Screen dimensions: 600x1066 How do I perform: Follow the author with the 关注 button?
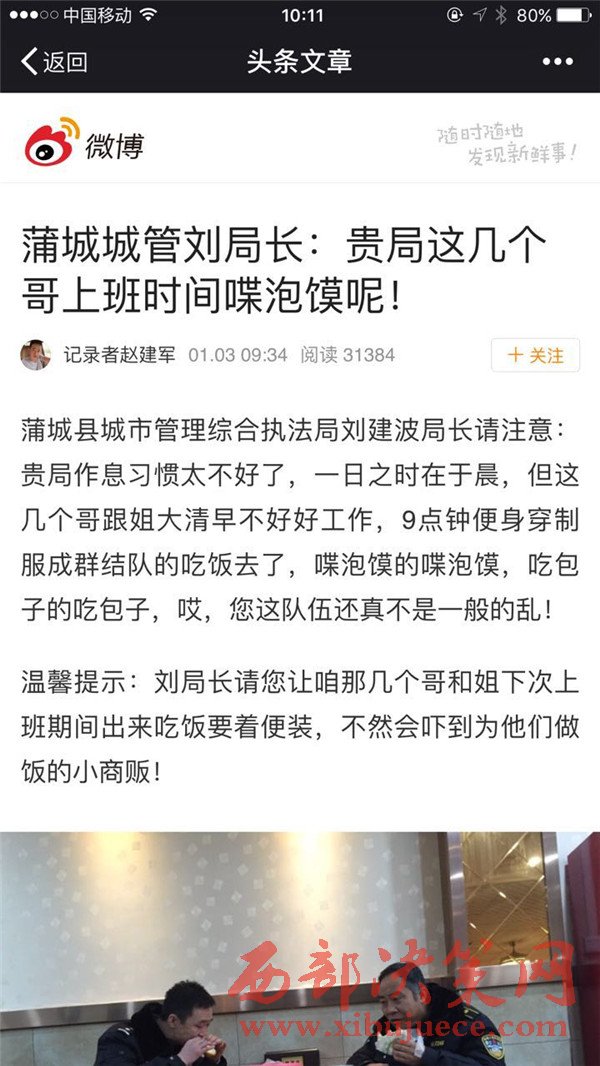tap(535, 355)
